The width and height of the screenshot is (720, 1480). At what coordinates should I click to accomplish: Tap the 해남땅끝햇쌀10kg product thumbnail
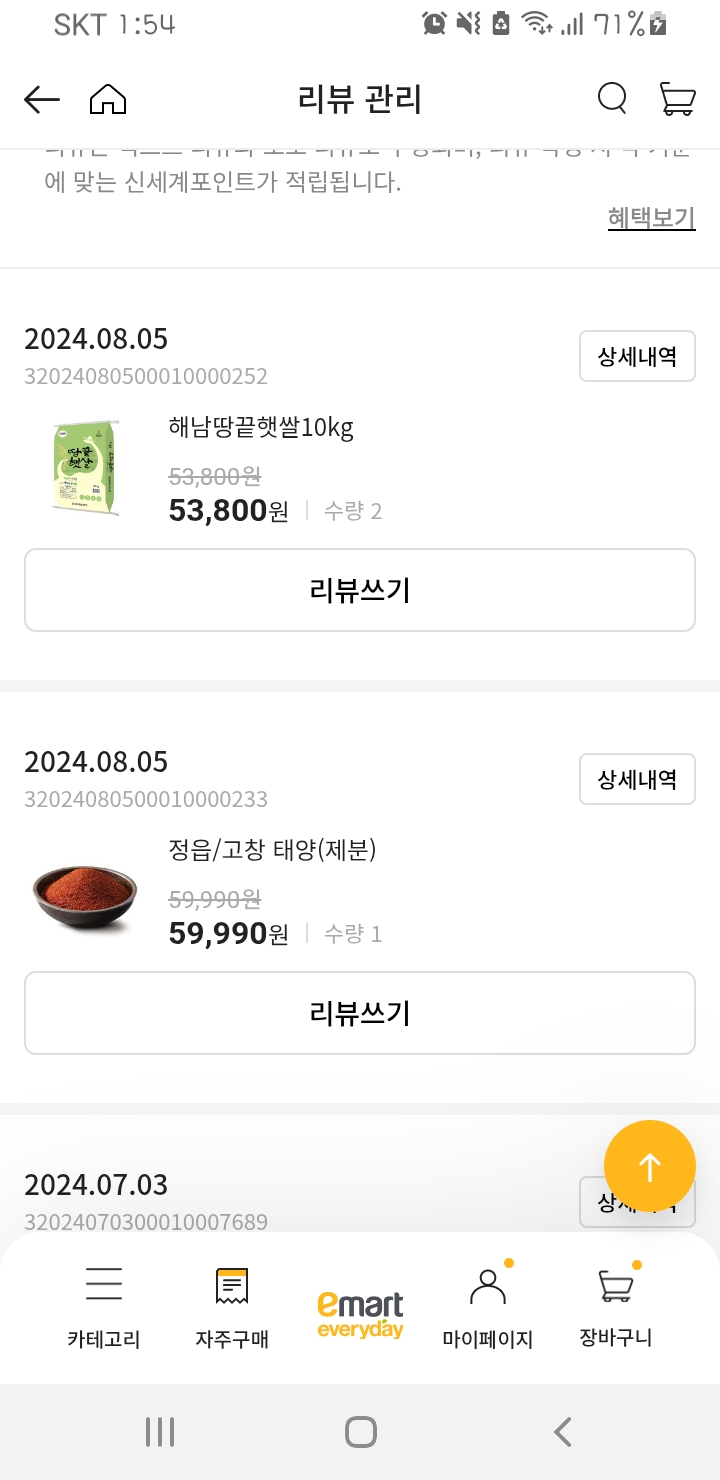click(x=84, y=467)
